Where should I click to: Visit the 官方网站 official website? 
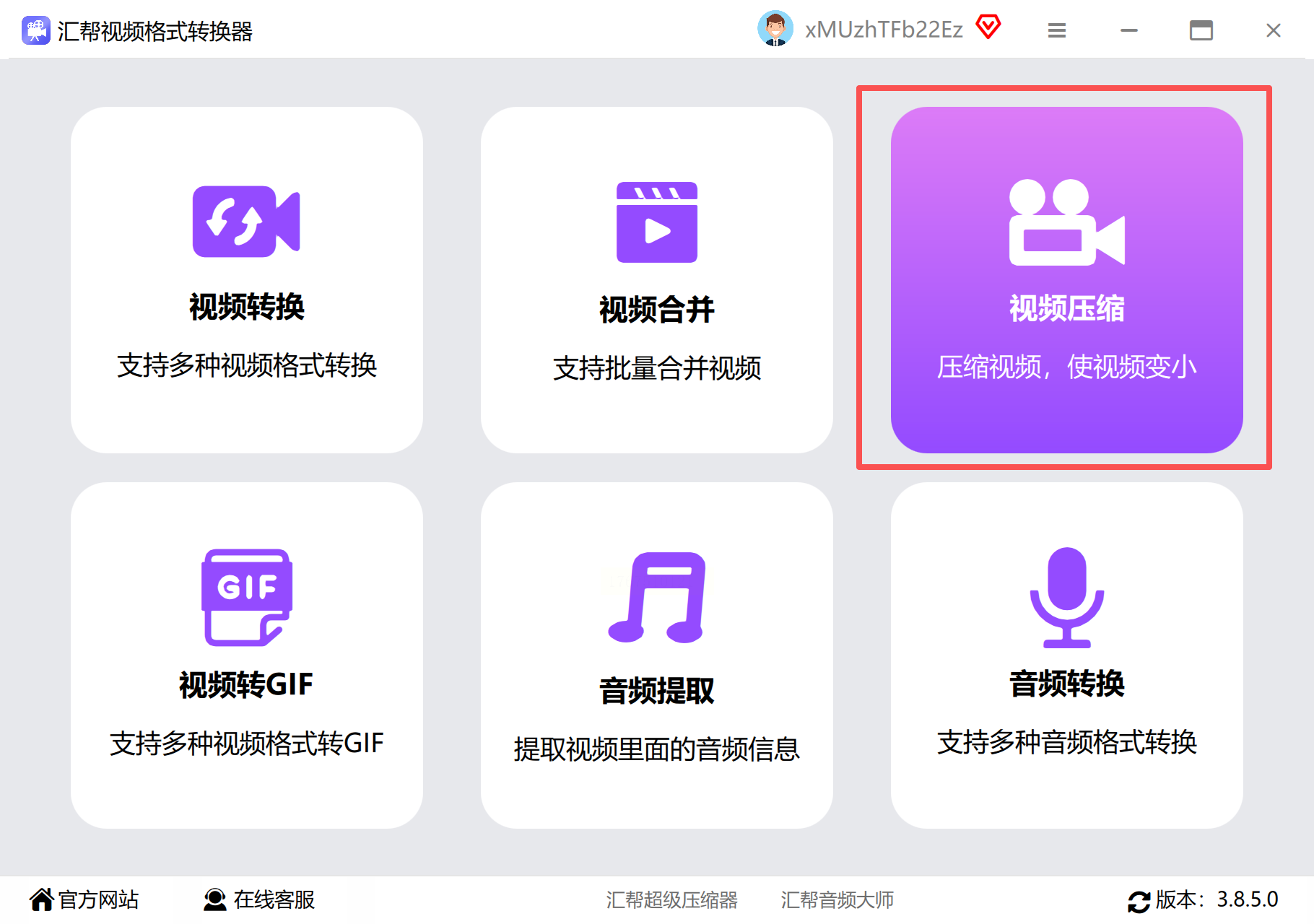[x=84, y=899]
